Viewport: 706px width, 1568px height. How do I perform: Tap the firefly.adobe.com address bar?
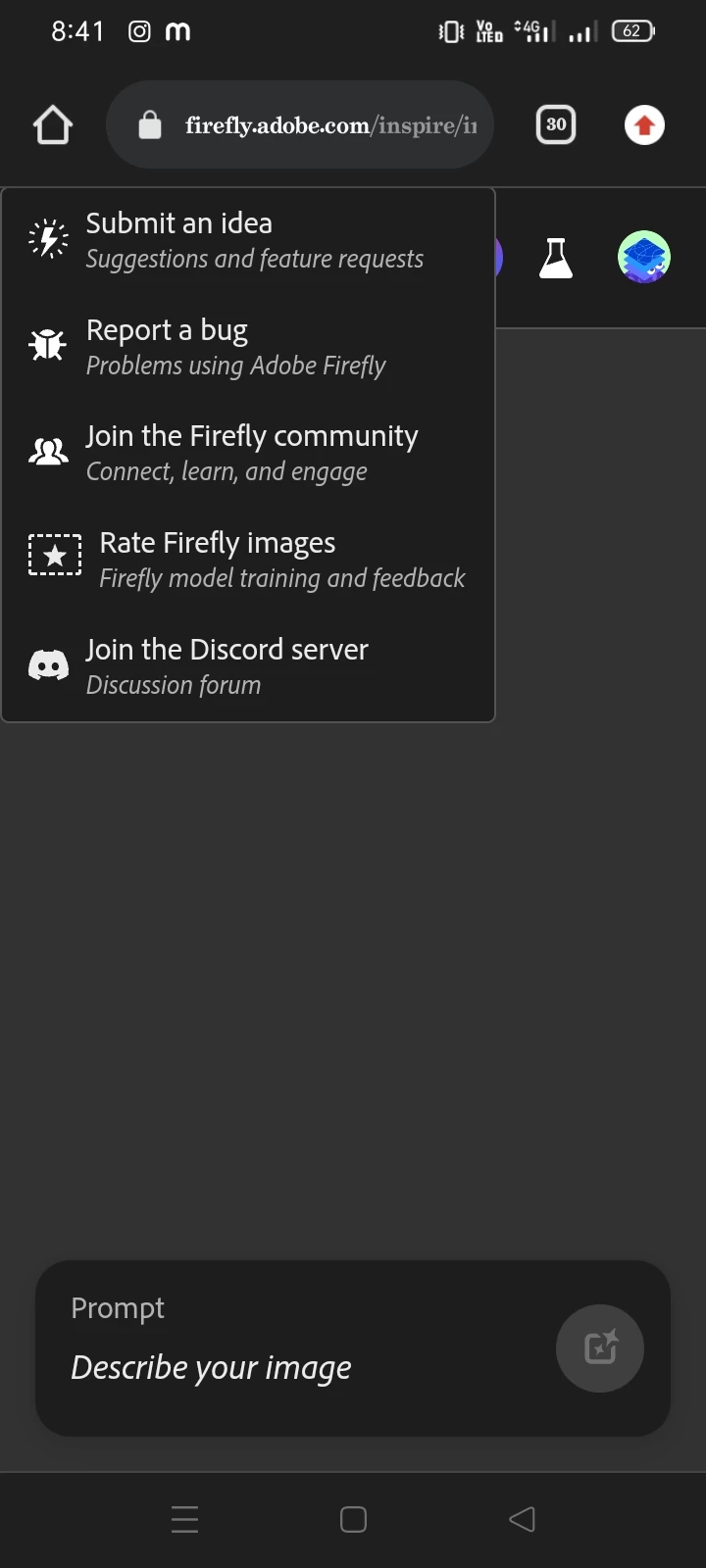314,125
